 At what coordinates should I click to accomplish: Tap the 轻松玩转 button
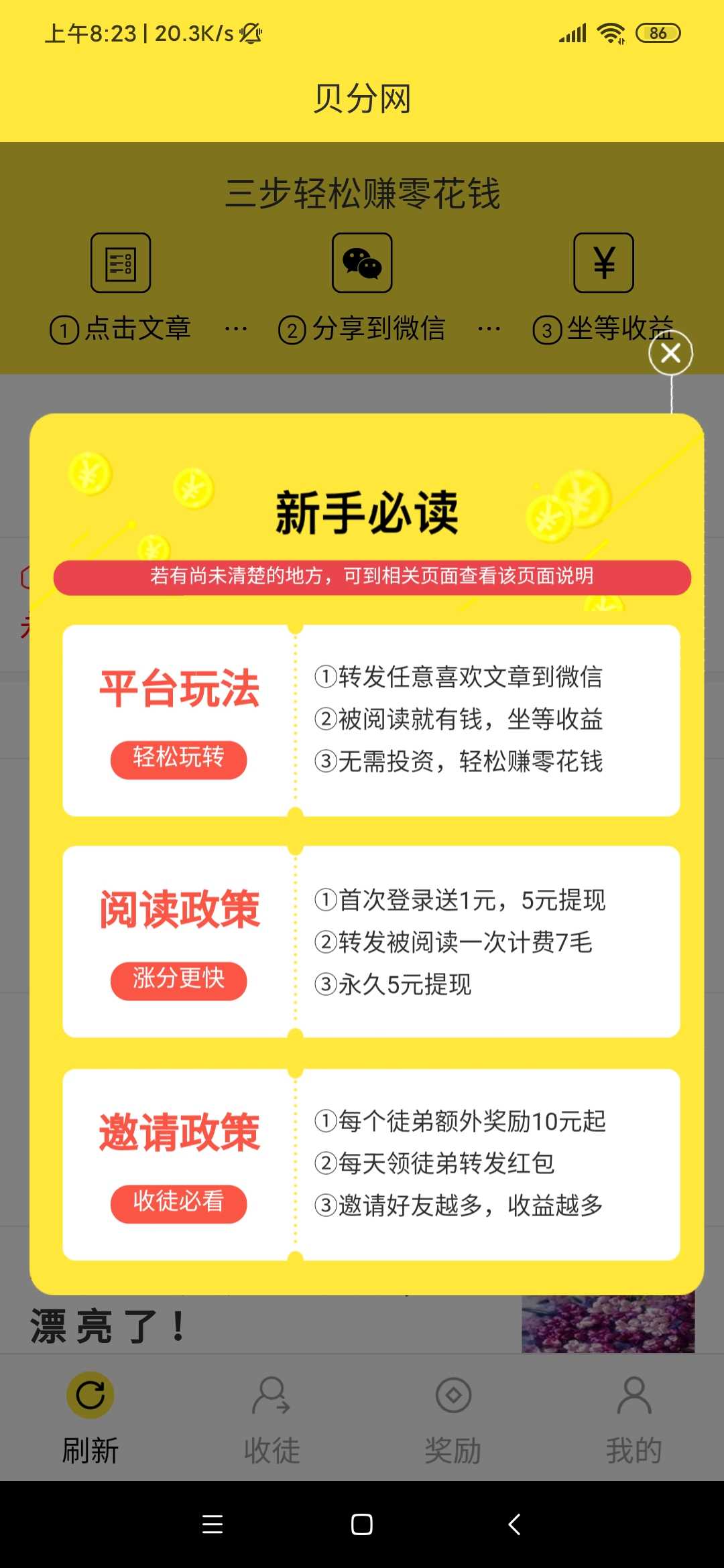[x=178, y=759]
